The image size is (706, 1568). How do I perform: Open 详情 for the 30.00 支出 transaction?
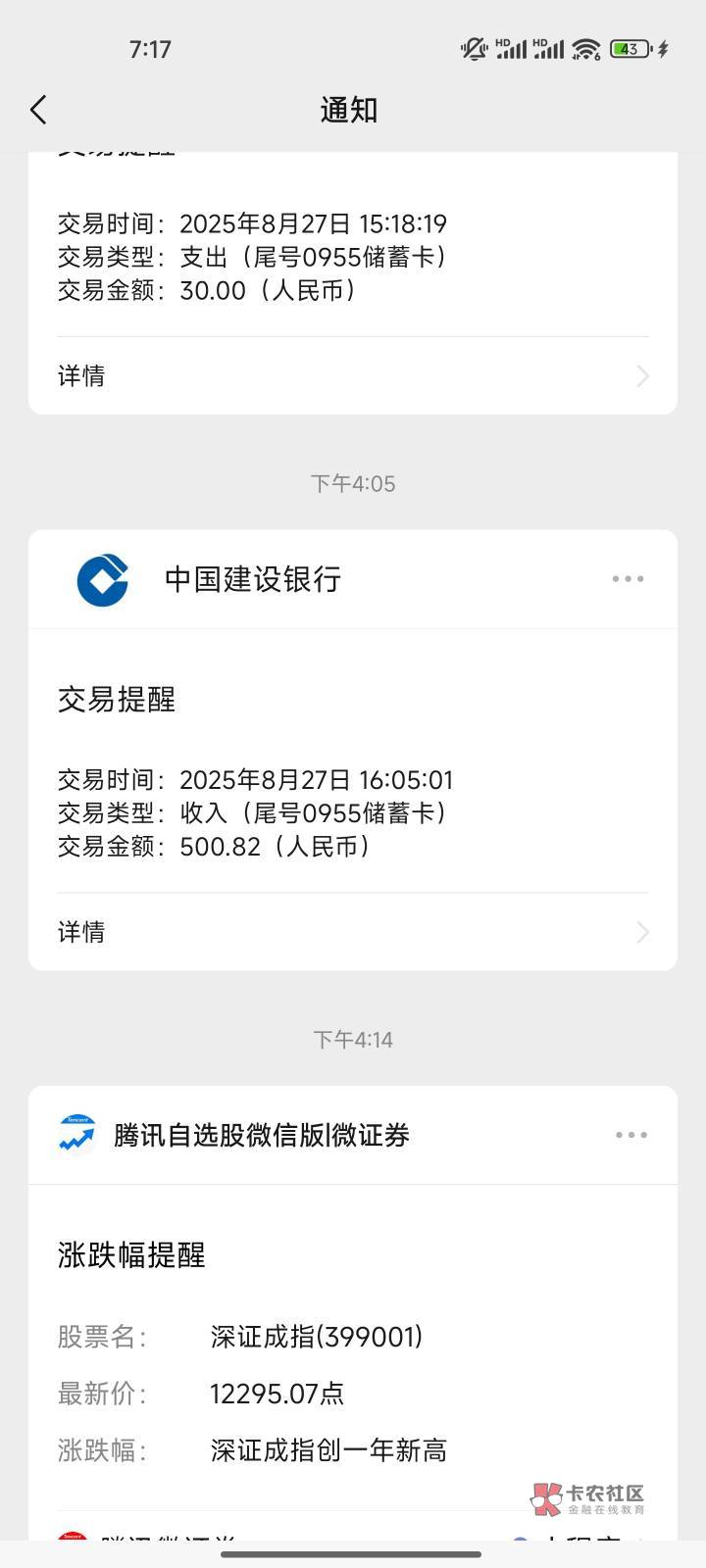tap(353, 376)
